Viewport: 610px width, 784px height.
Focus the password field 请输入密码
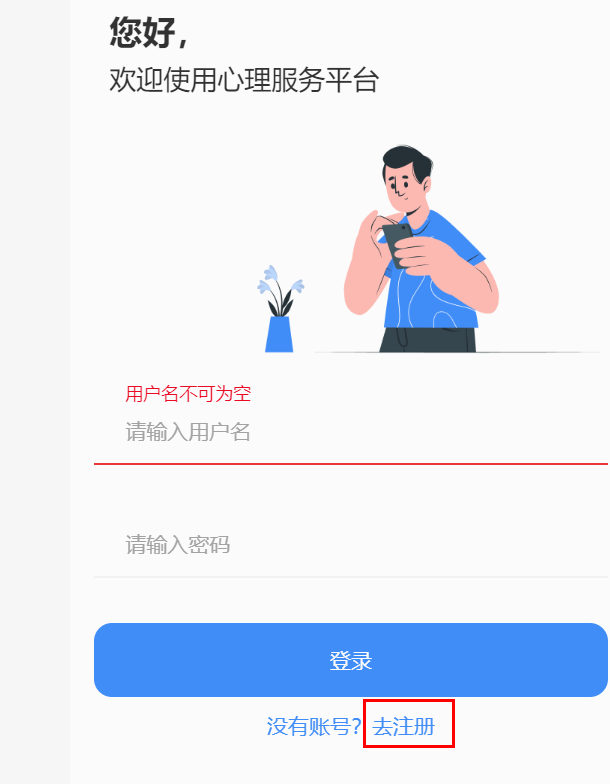coord(350,545)
